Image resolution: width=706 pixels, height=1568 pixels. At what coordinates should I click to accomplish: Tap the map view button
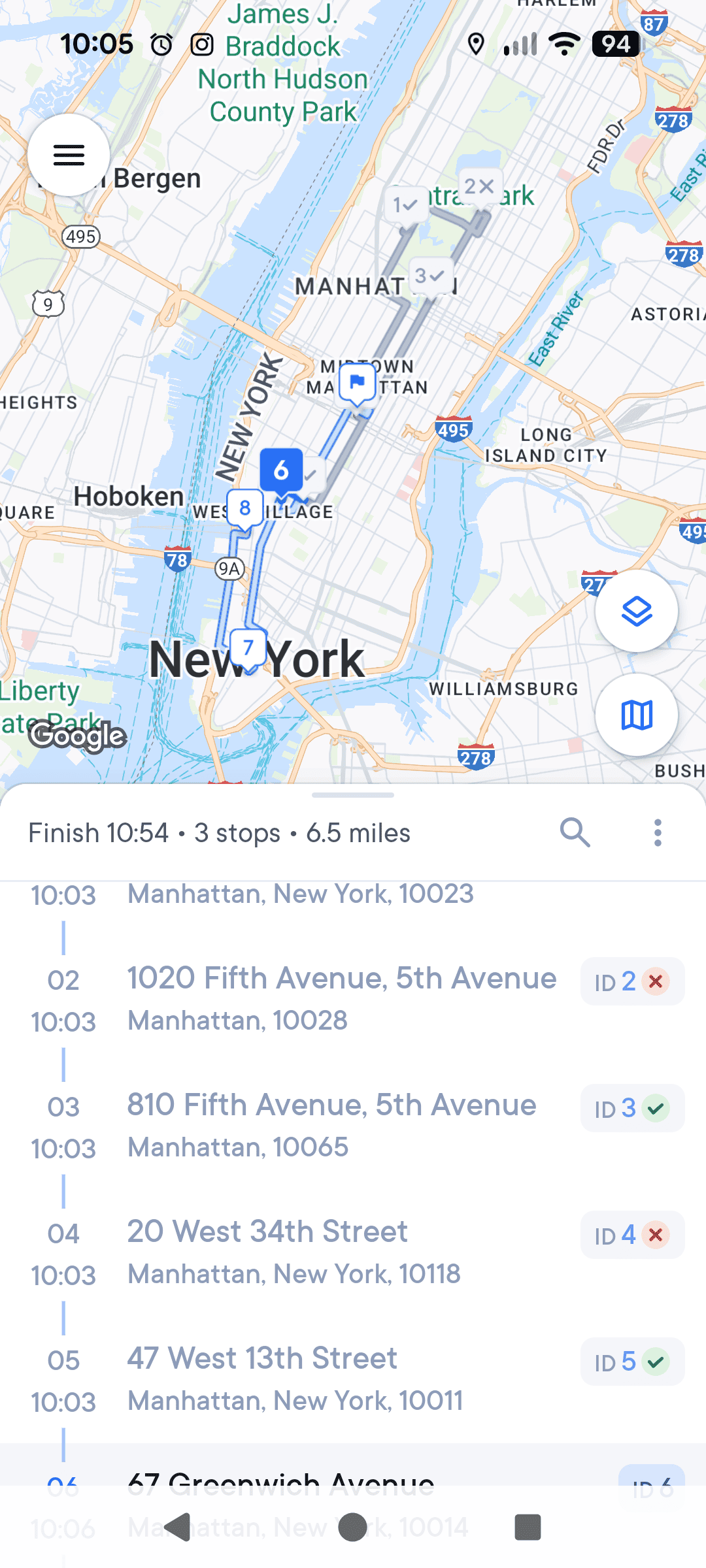pyautogui.click(x=636, y=715)
